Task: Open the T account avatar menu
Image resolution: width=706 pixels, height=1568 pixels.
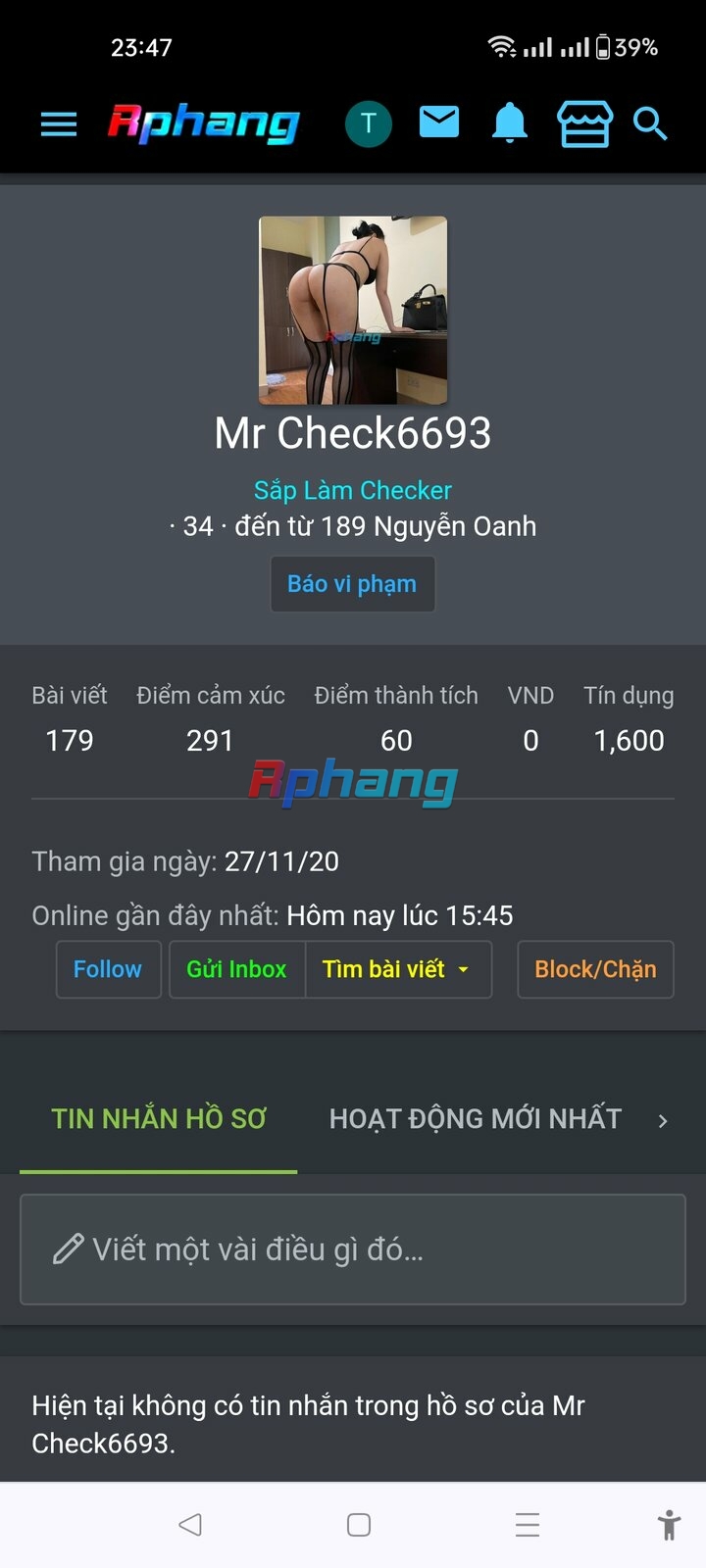Action: click(x=369, y=123)
